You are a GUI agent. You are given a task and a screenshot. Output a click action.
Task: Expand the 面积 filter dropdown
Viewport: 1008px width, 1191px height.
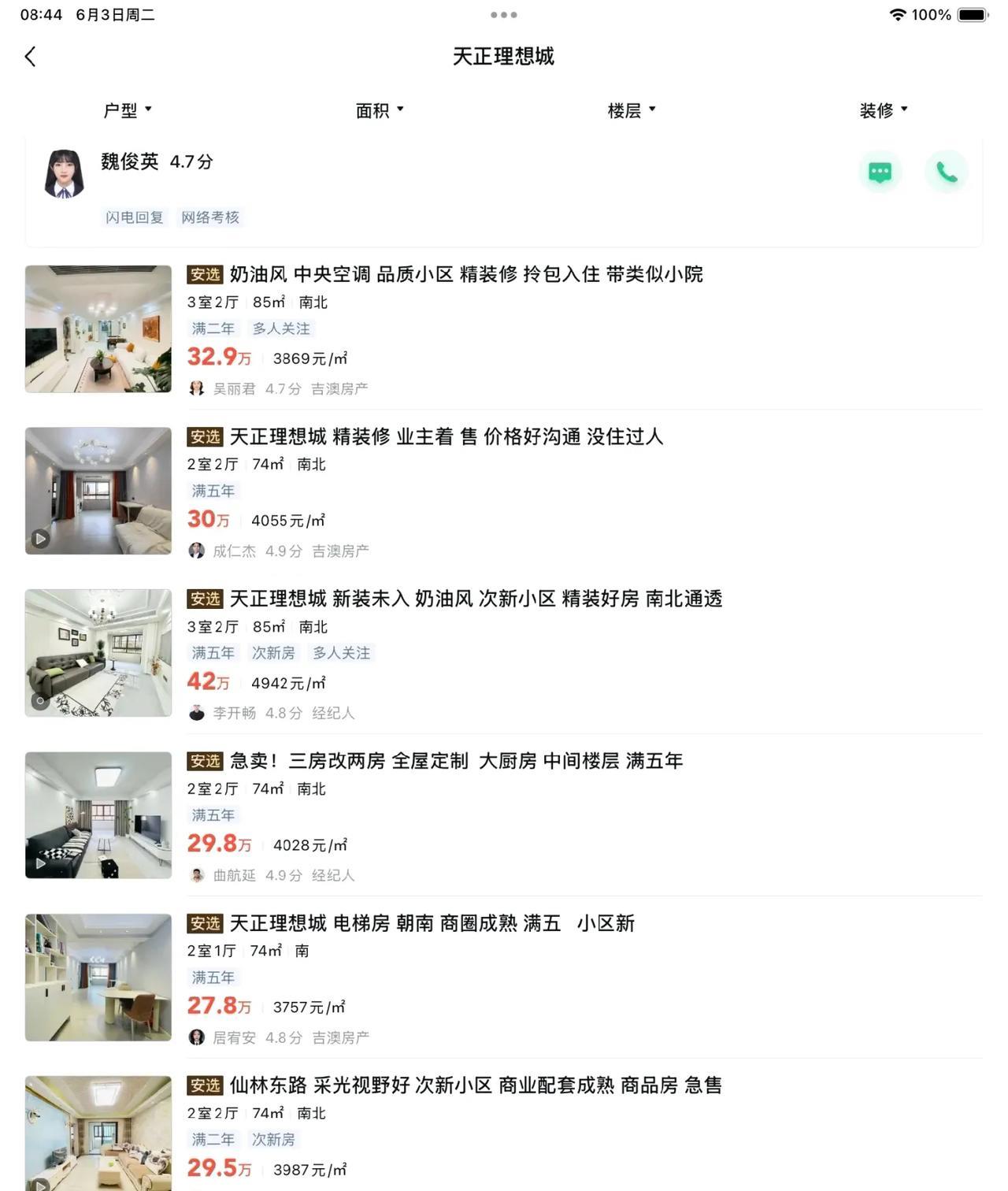[379, 110]
